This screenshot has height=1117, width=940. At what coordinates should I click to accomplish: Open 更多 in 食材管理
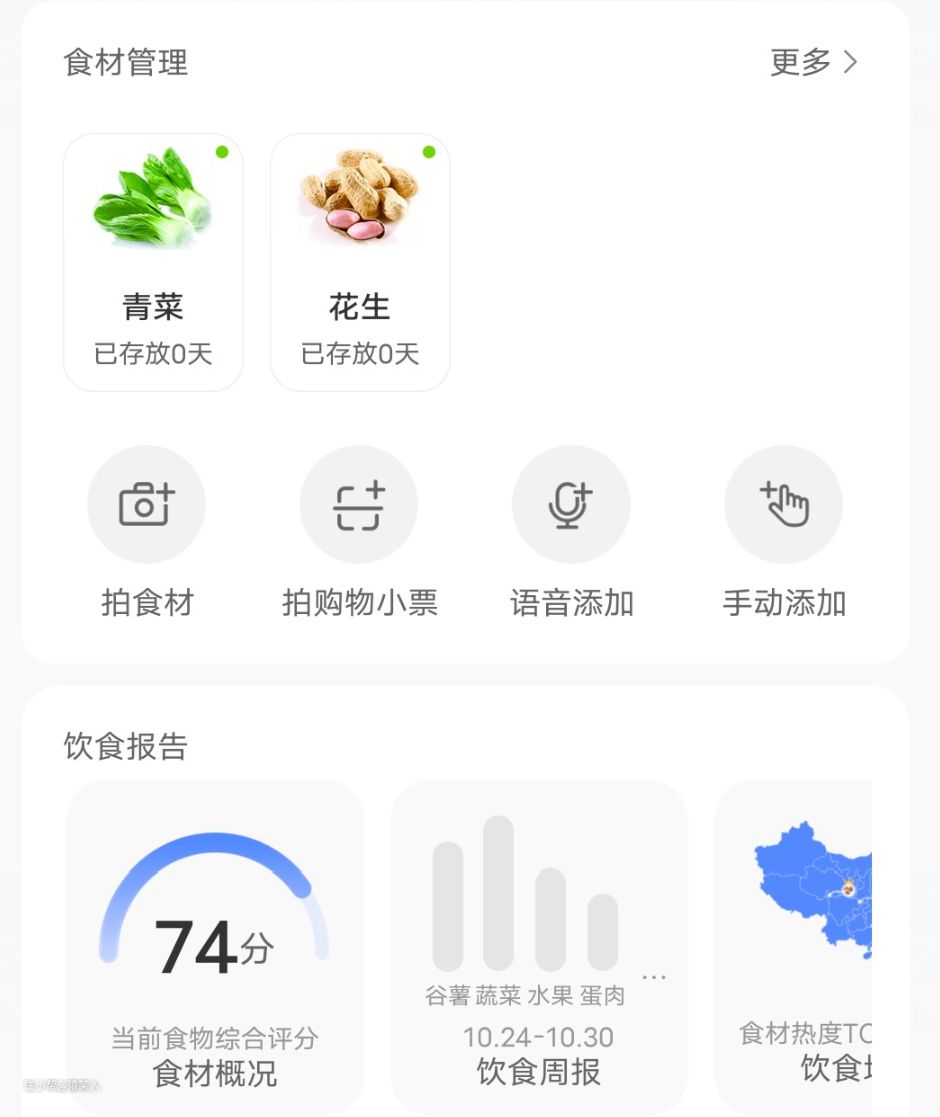point(813,62)
